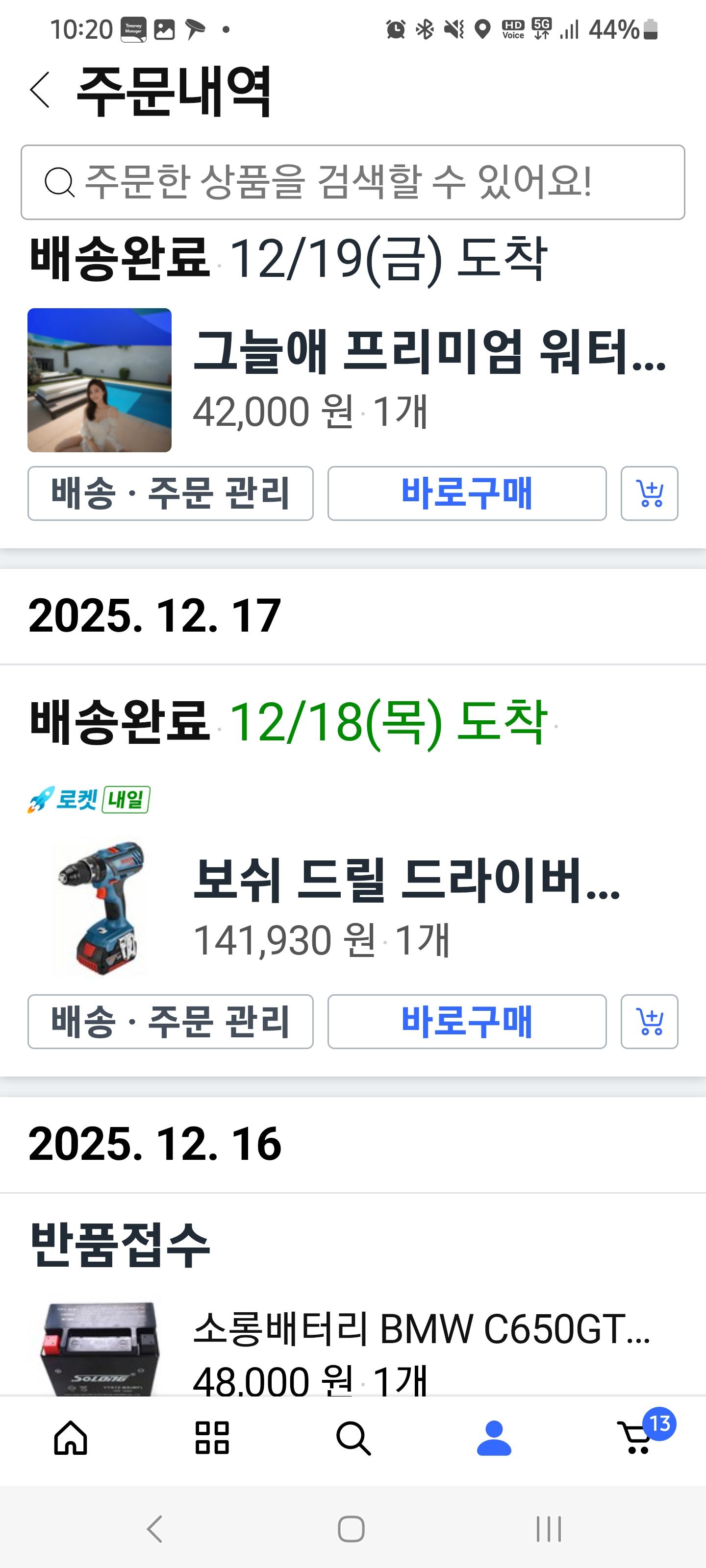Screen dimensions: 706x1568
Task: Go back from 주문내역 using the top back arrow
Action: 40,90
